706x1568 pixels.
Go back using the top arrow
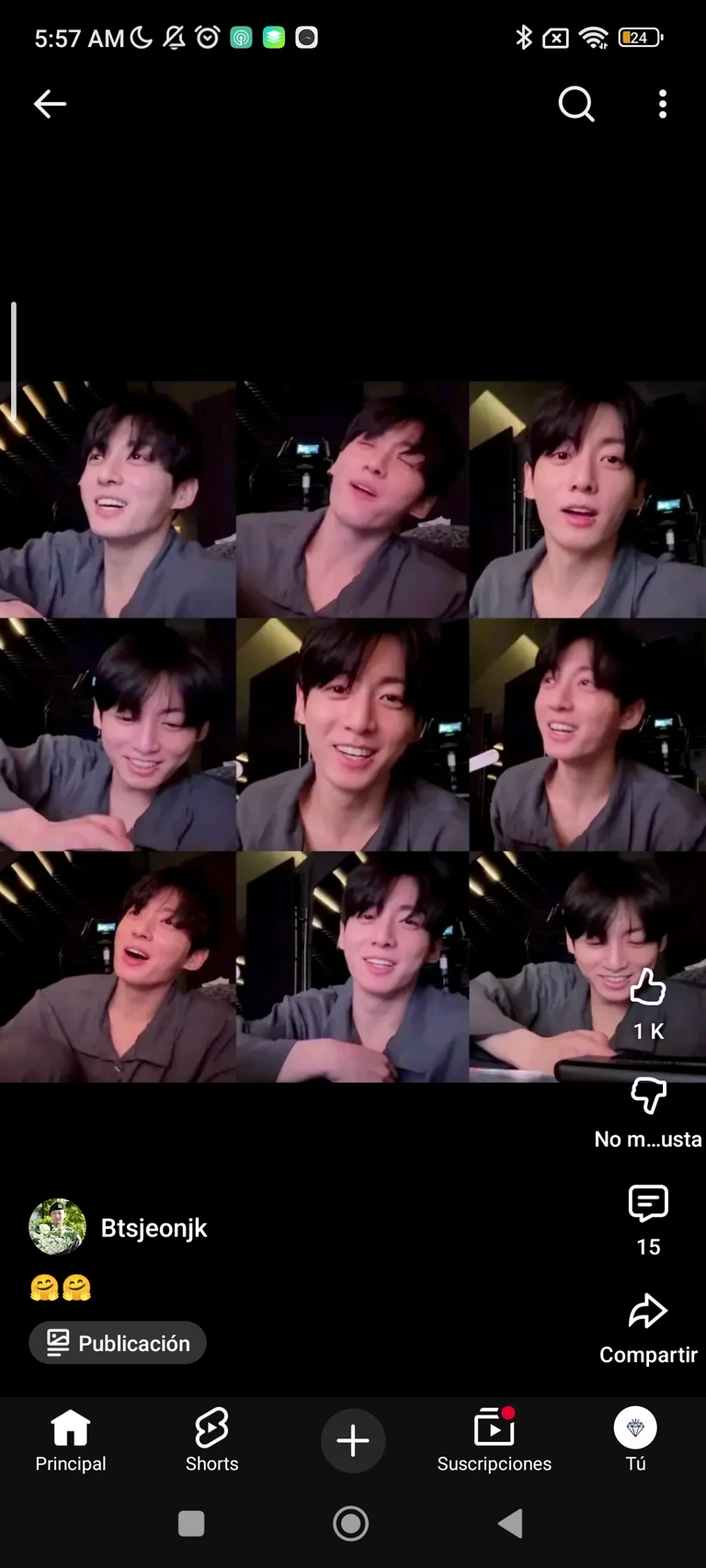click(x=50, y=104)
